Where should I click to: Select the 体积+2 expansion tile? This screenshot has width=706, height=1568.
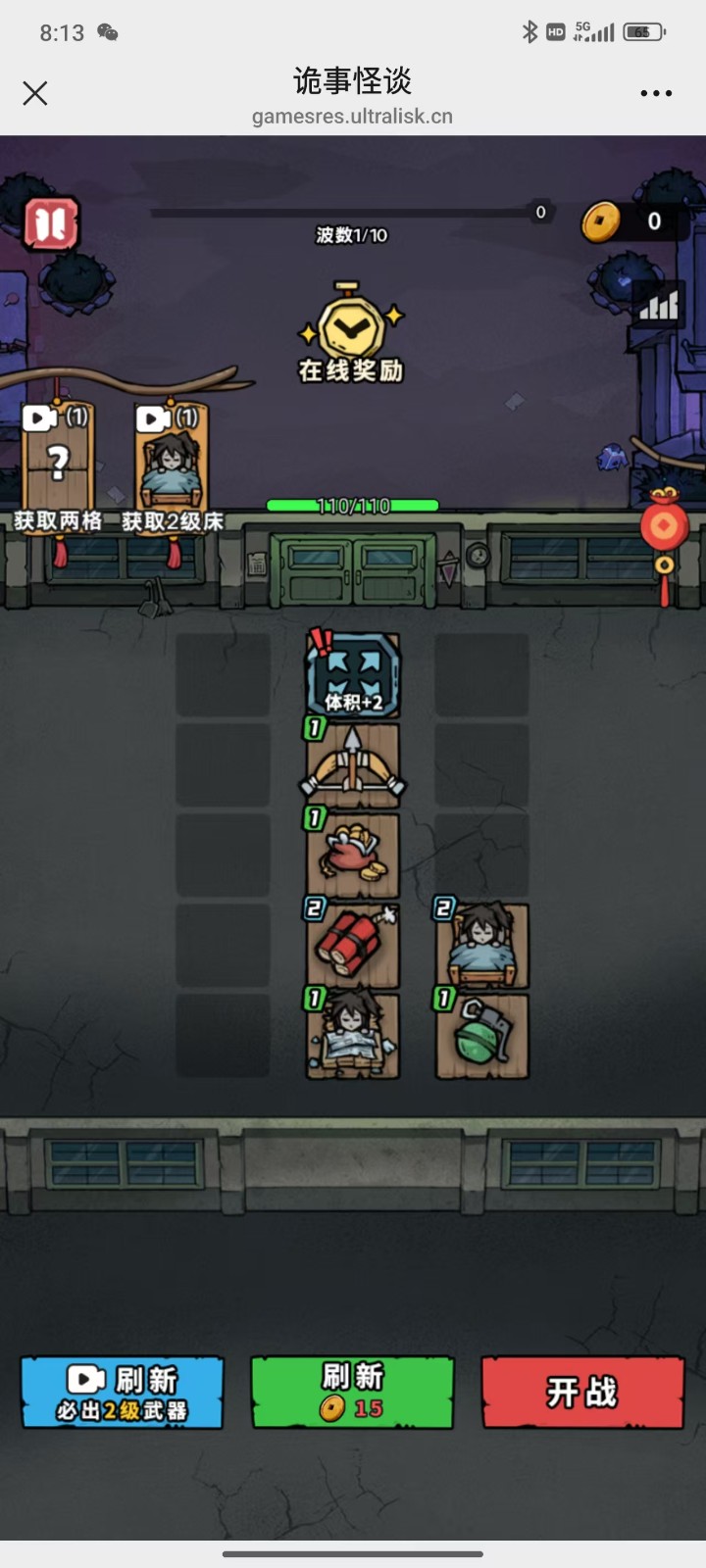point(353,676)
